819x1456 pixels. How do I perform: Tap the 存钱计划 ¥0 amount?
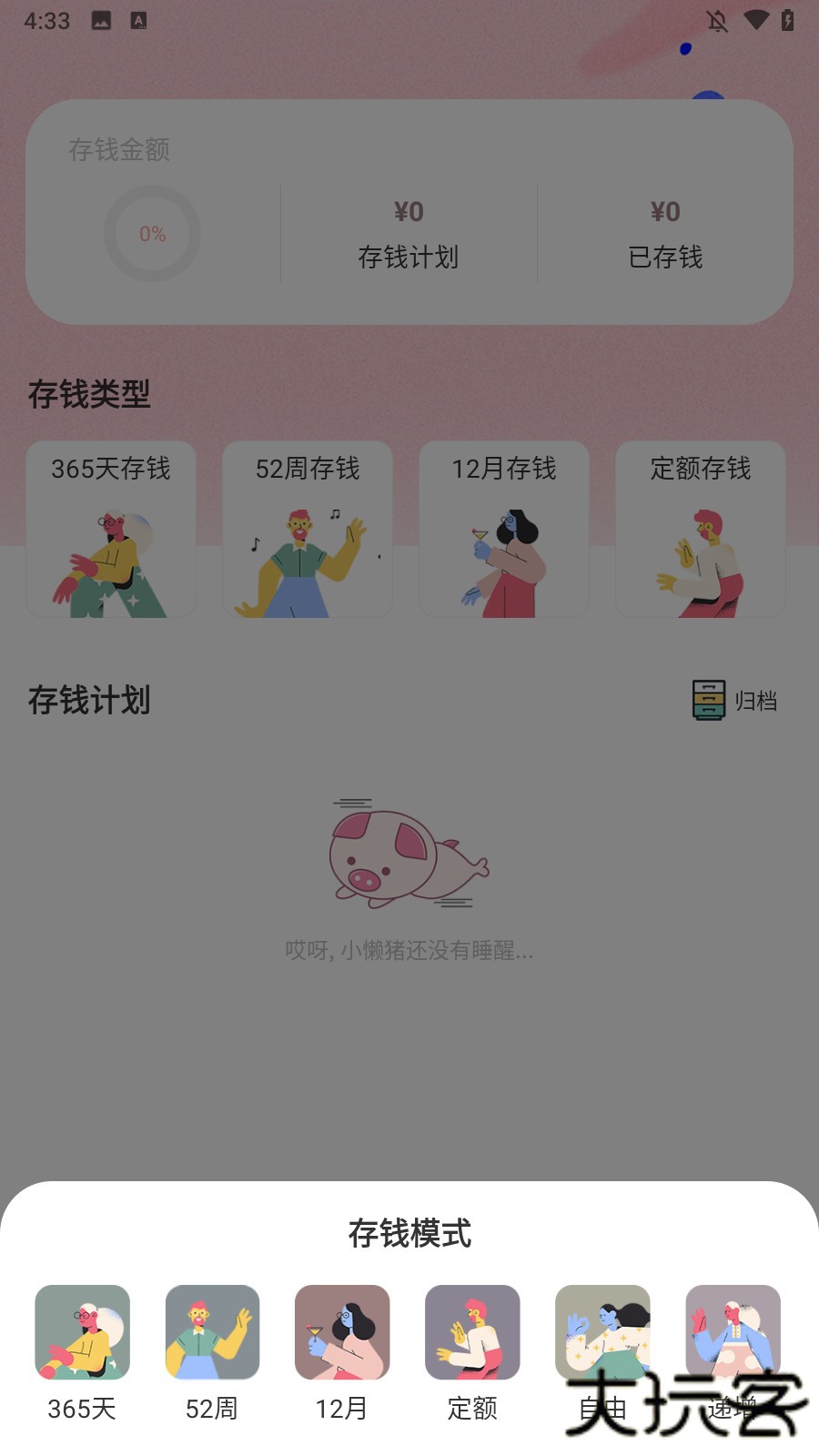409,211
